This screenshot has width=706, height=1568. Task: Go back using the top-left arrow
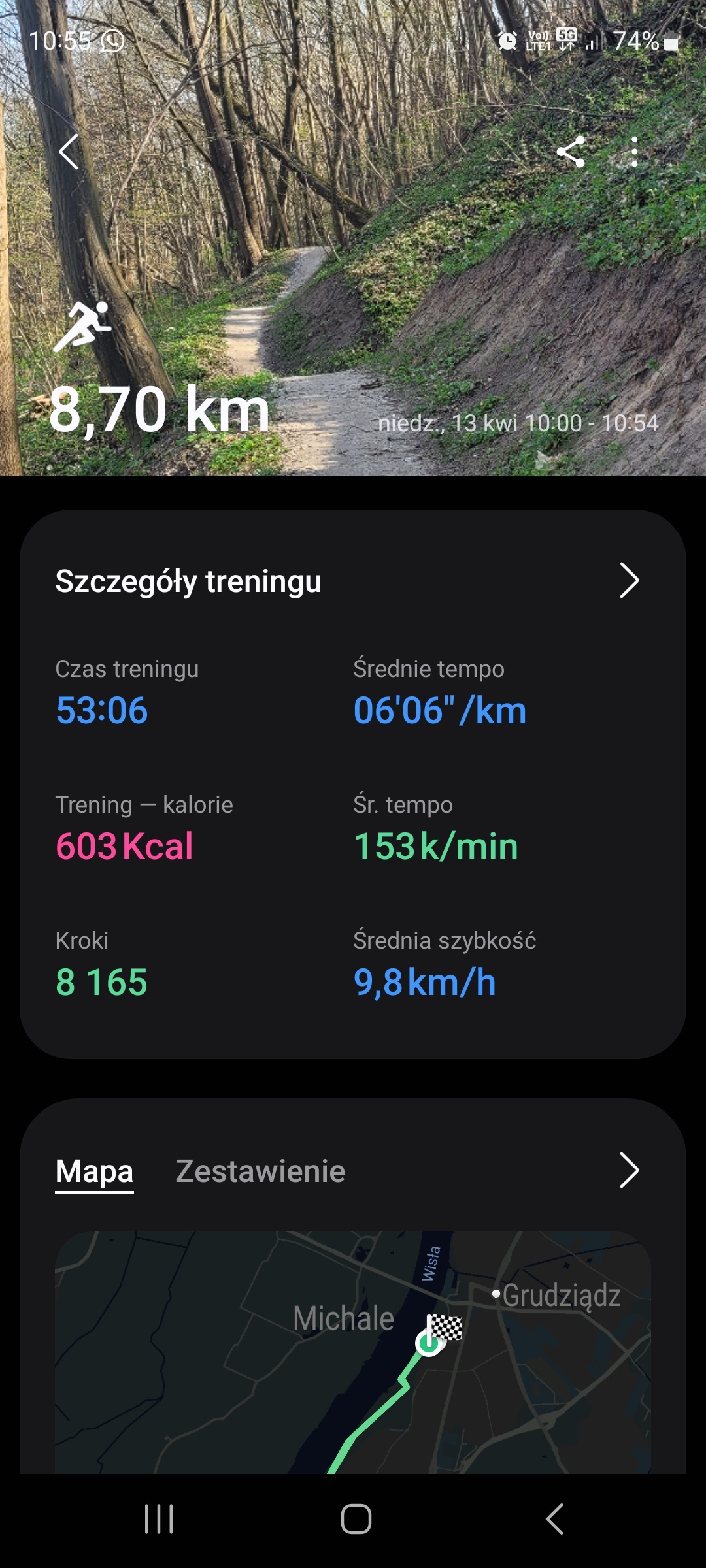69,152
